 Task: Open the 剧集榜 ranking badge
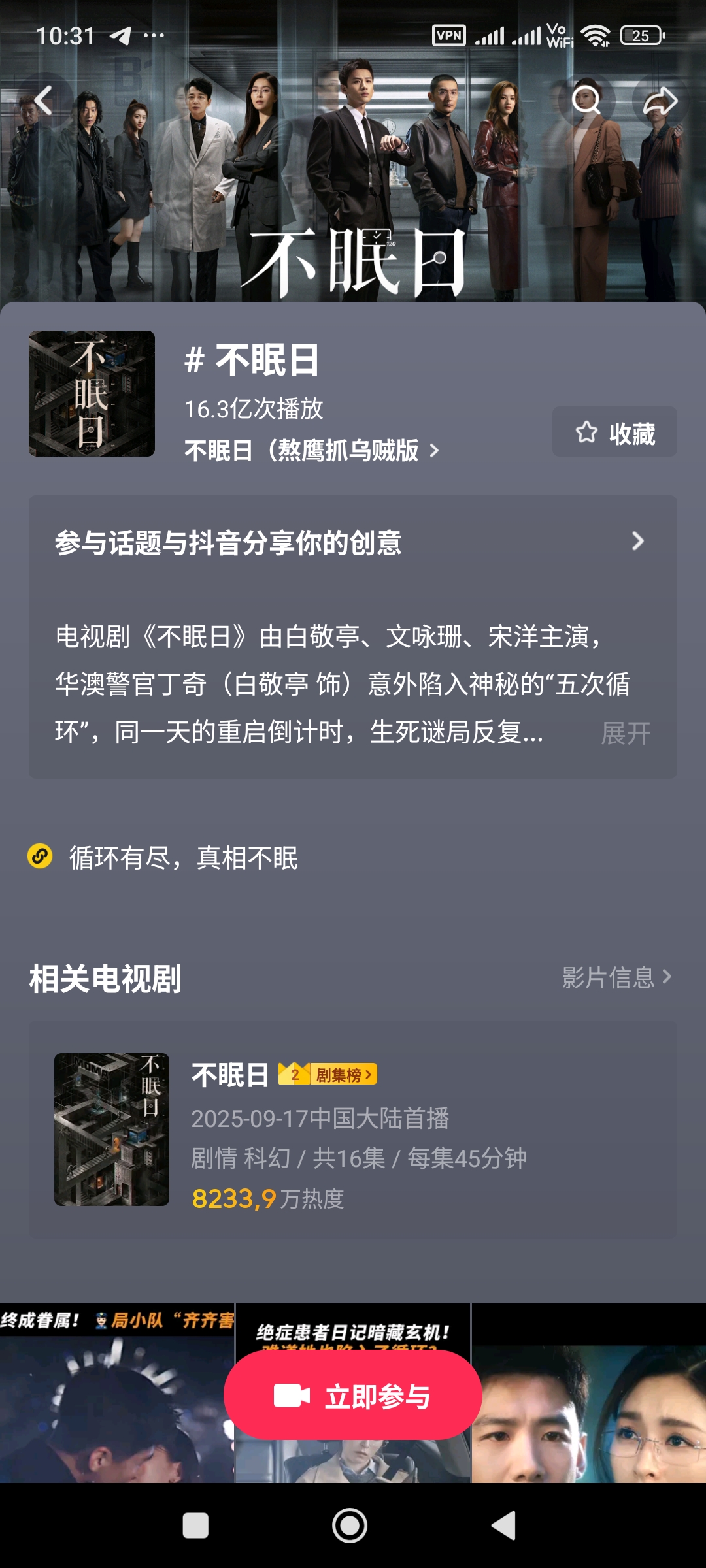point(328,1075)
